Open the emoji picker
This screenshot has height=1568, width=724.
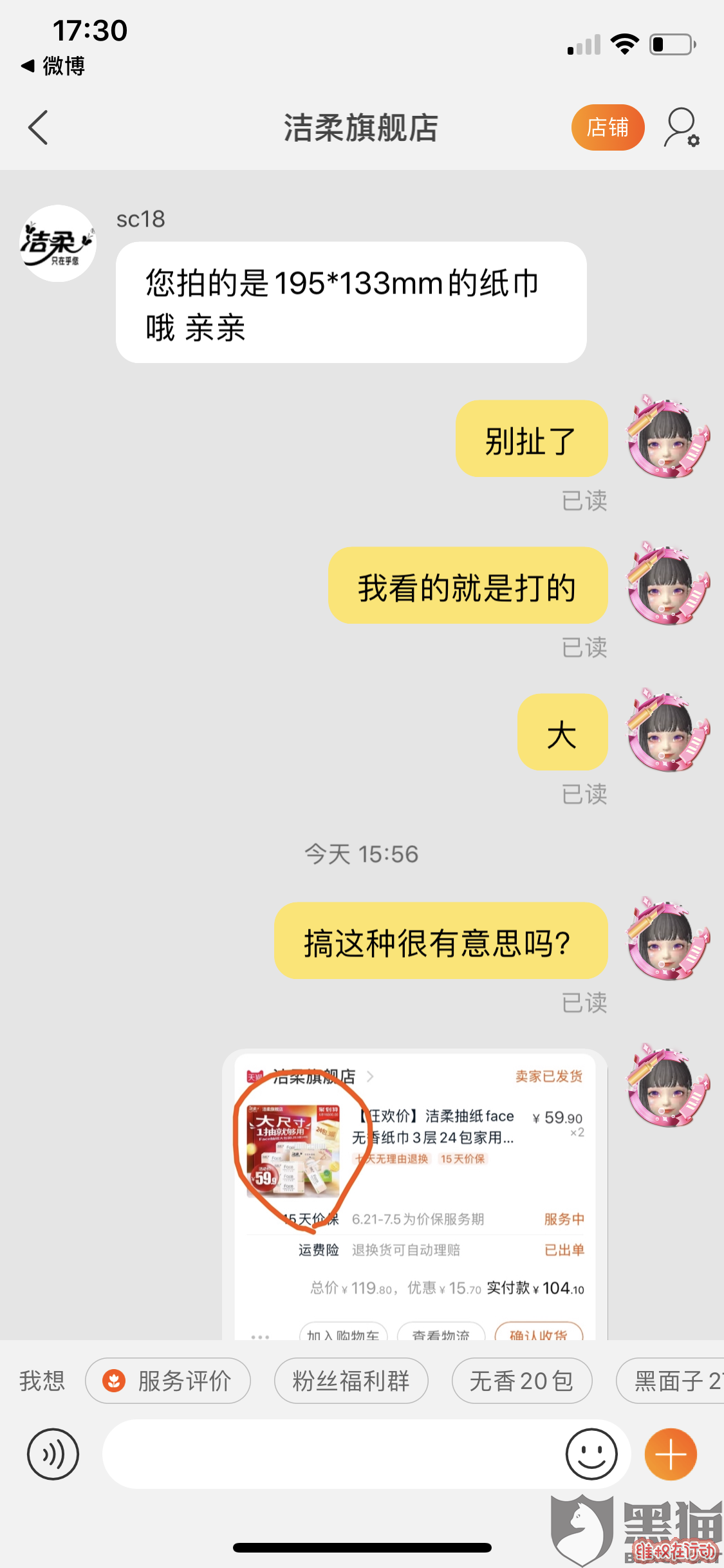(591, 1454)
